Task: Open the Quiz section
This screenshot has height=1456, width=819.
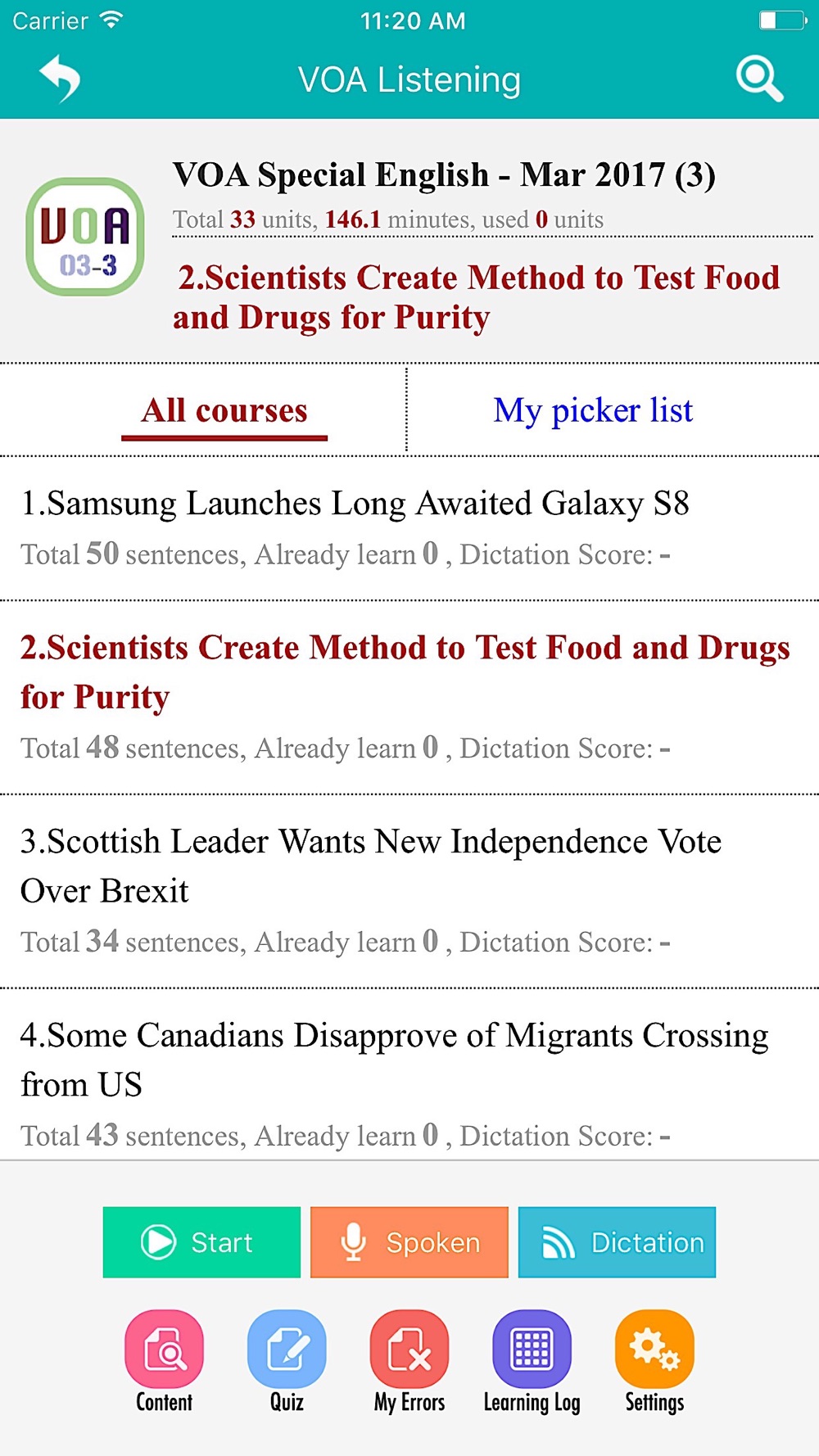Action: [x=287, y=1362]
